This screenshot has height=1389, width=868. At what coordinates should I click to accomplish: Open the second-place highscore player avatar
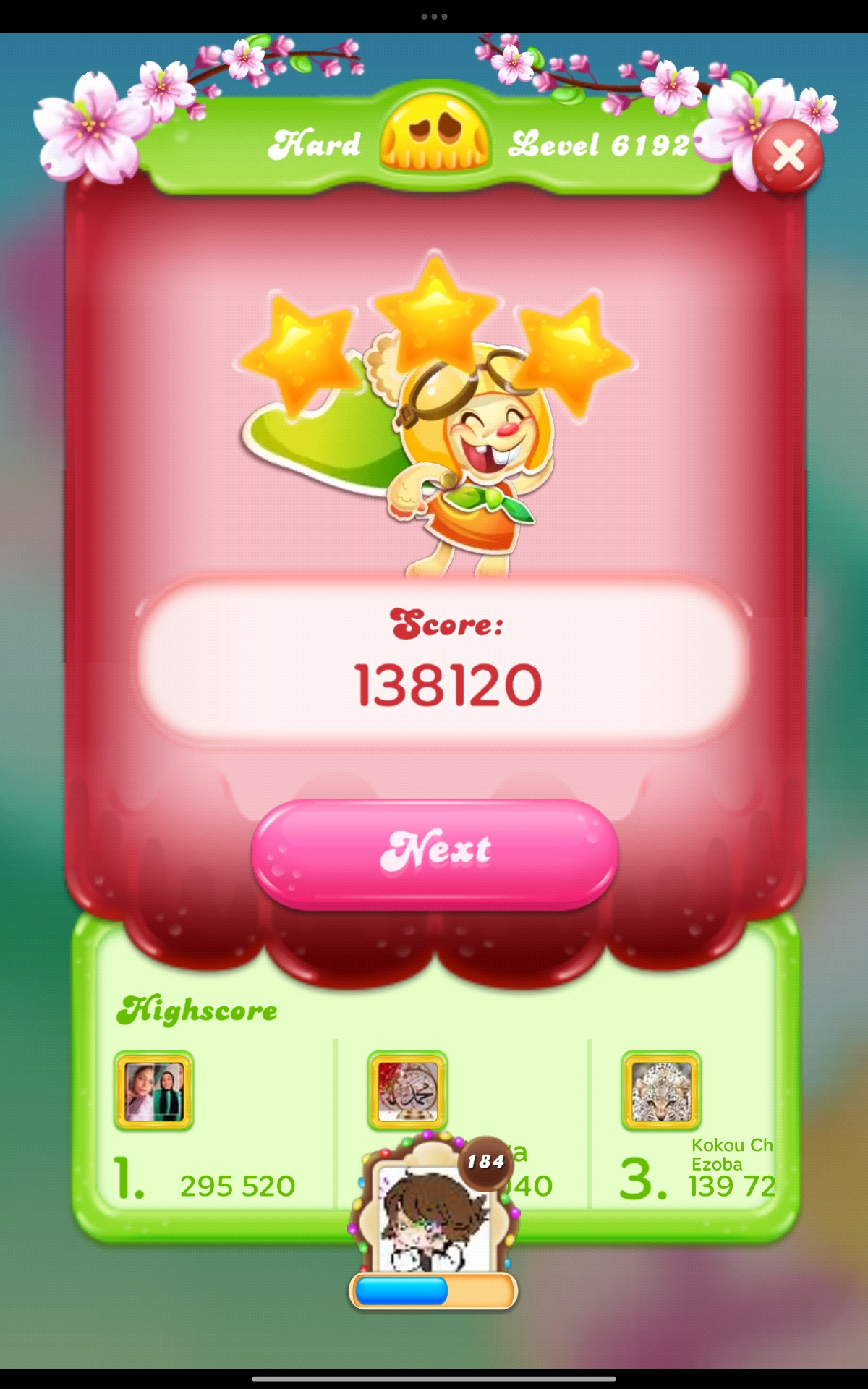[407, 1091]
